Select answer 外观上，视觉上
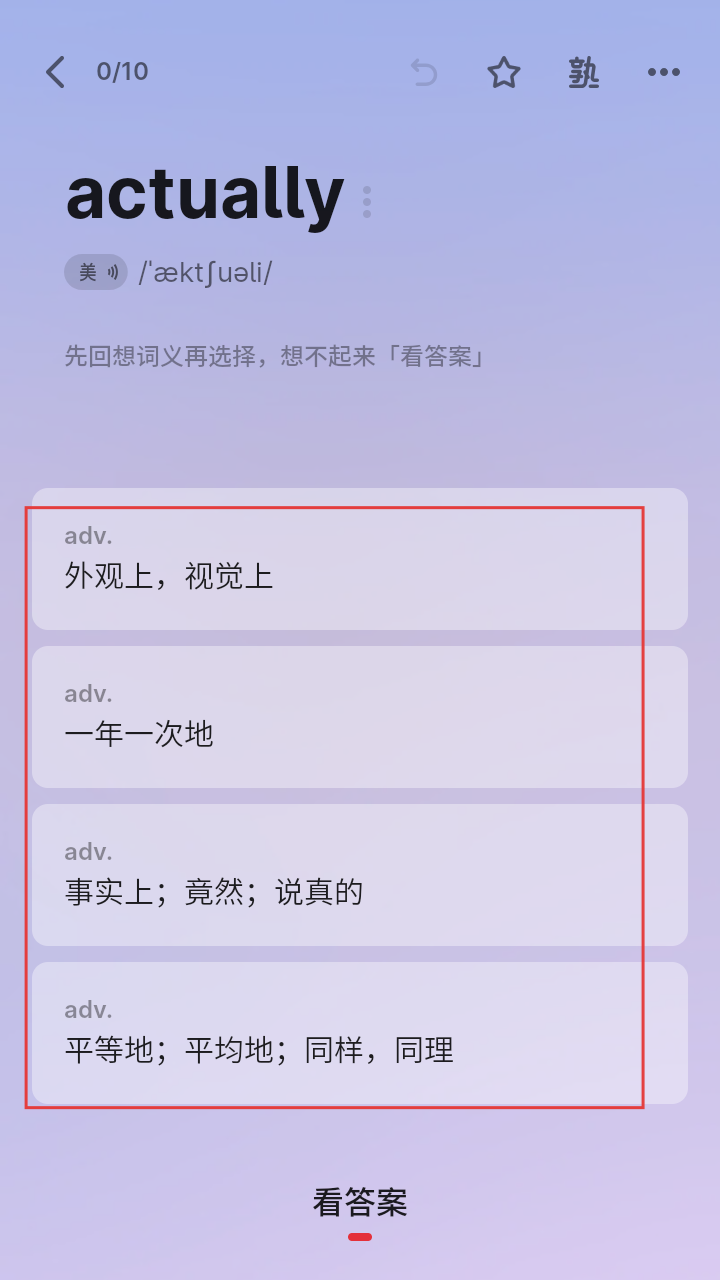 point(360,559)
